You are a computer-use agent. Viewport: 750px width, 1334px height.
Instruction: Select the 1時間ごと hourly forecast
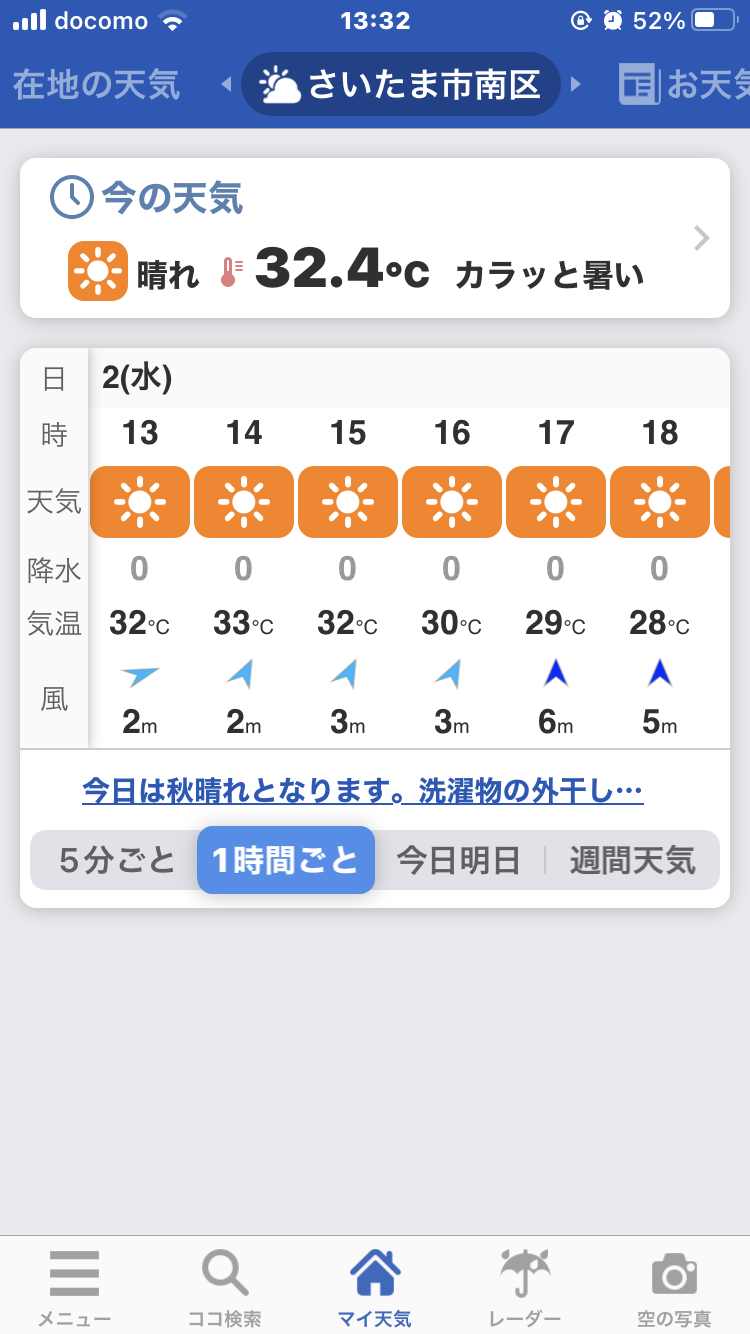click(x=286, y=860)
